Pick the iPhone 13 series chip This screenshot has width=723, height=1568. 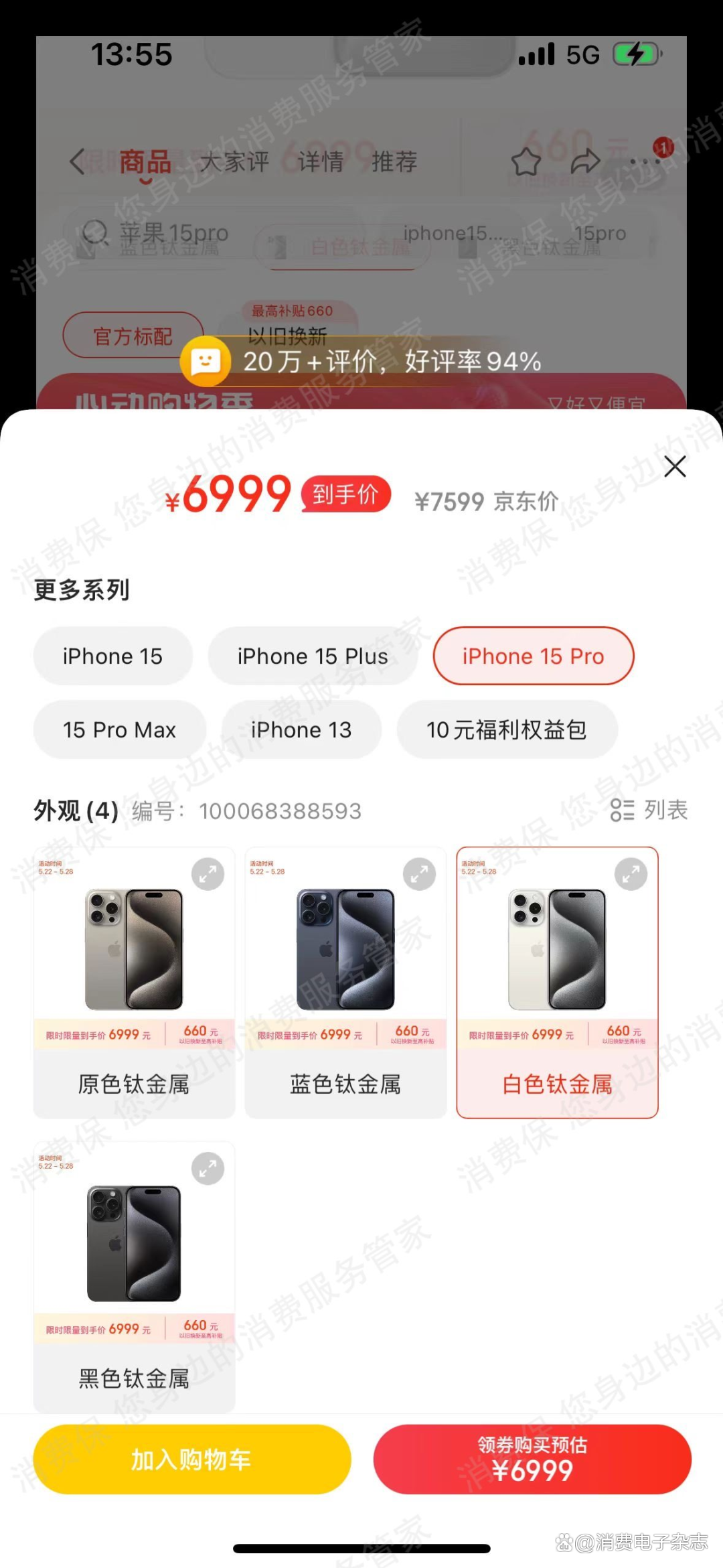301,730
